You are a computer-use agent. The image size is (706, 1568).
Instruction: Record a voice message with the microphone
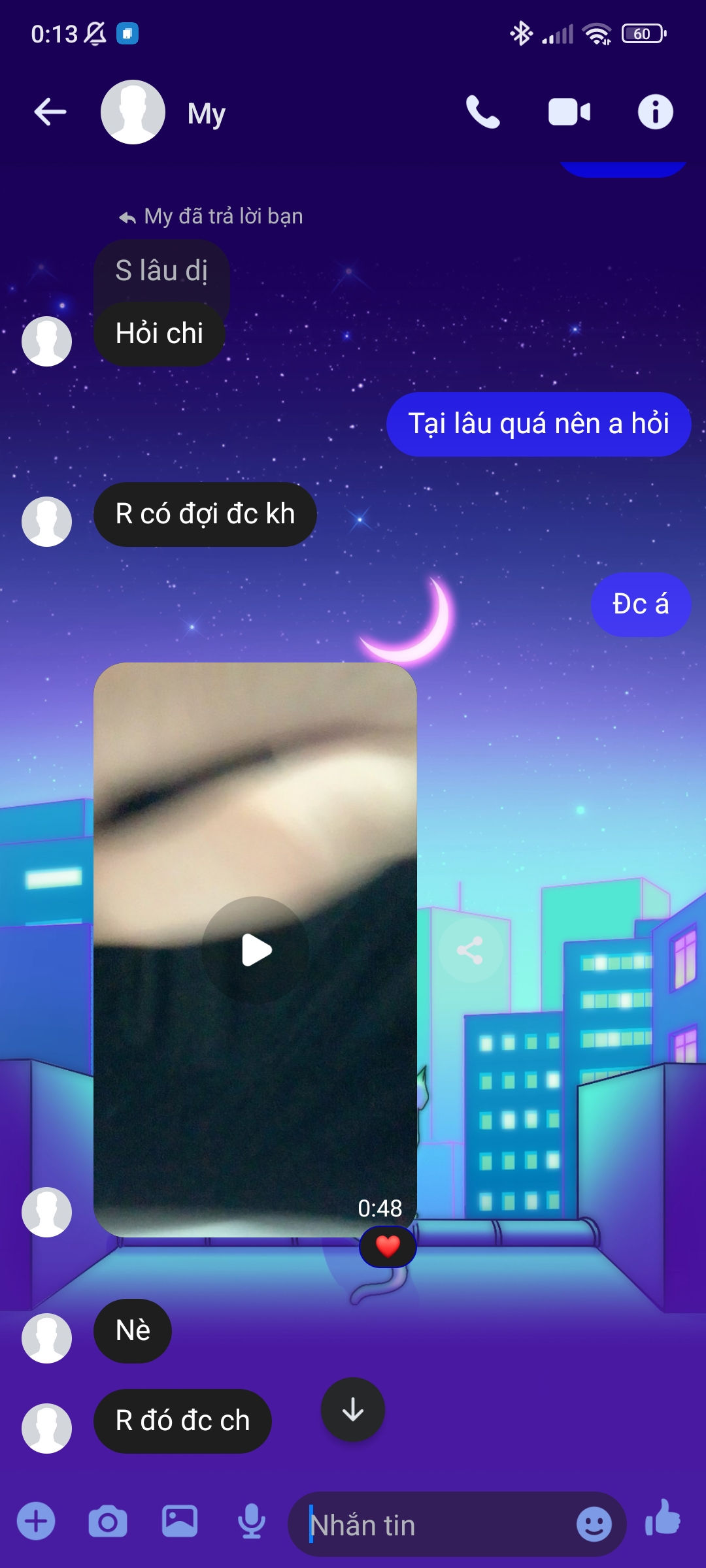tap(251, 1521)
